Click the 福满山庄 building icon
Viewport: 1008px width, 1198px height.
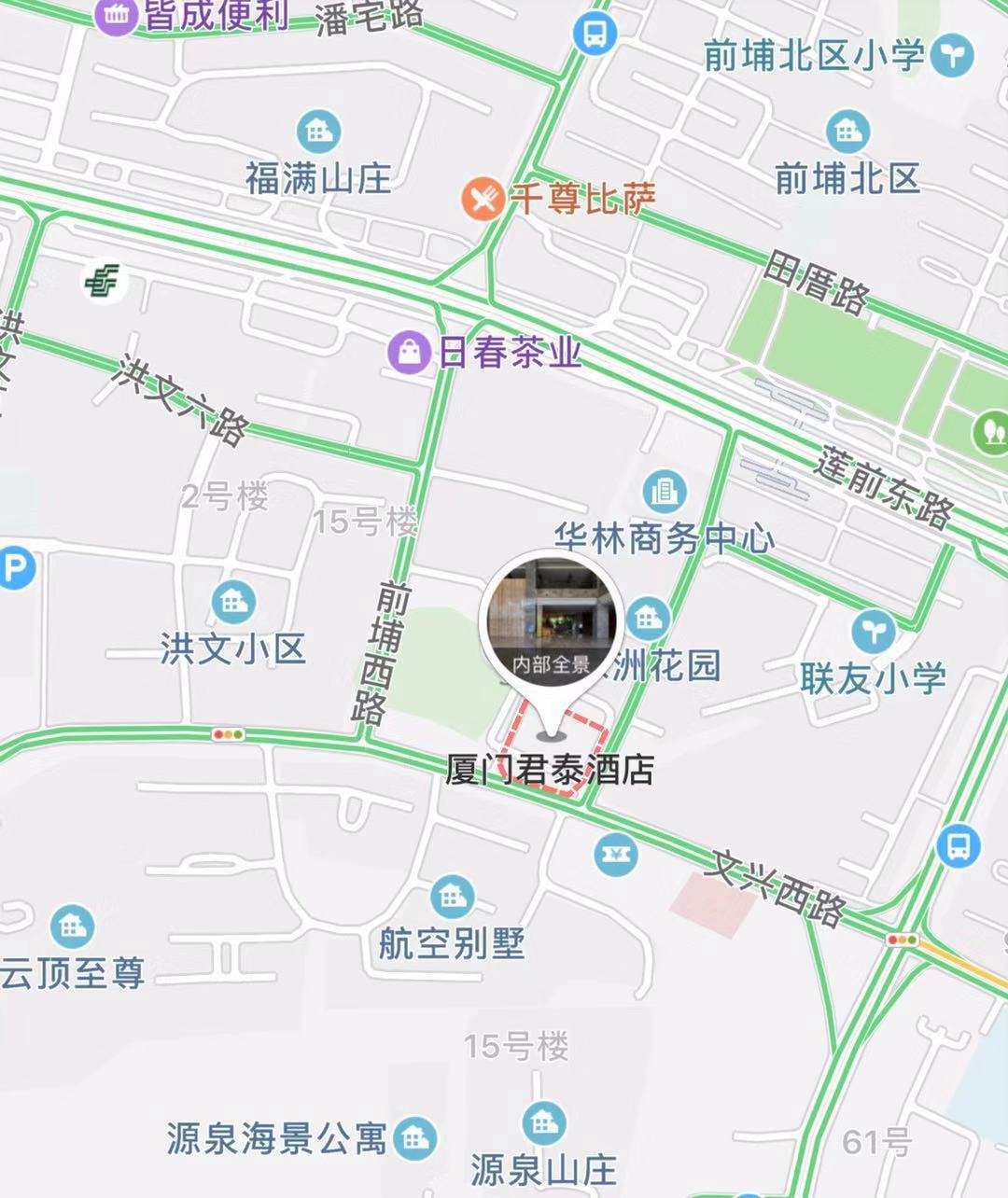[315, 132]
